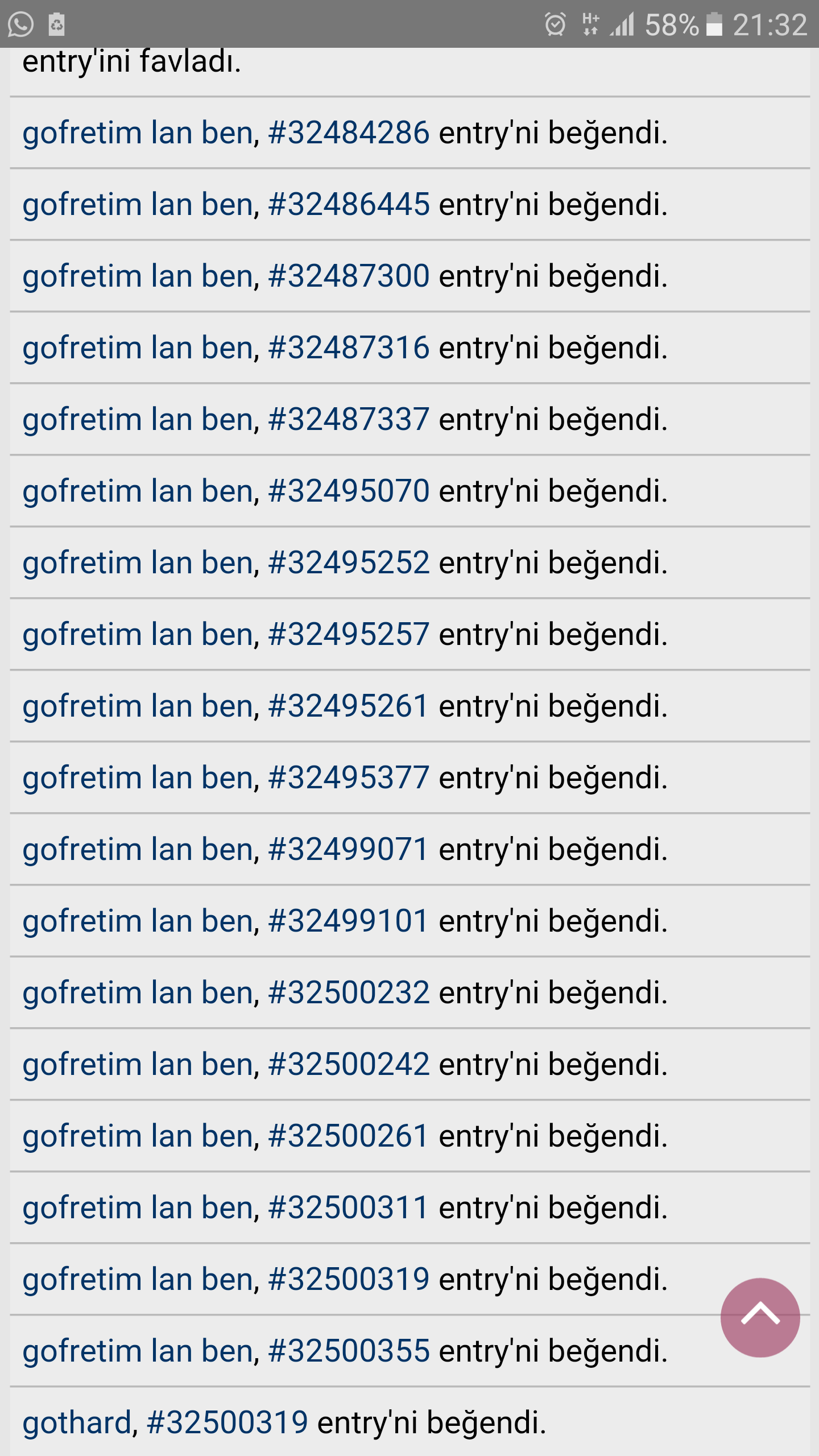Open entry link #32495261

[x=349, y=706]
